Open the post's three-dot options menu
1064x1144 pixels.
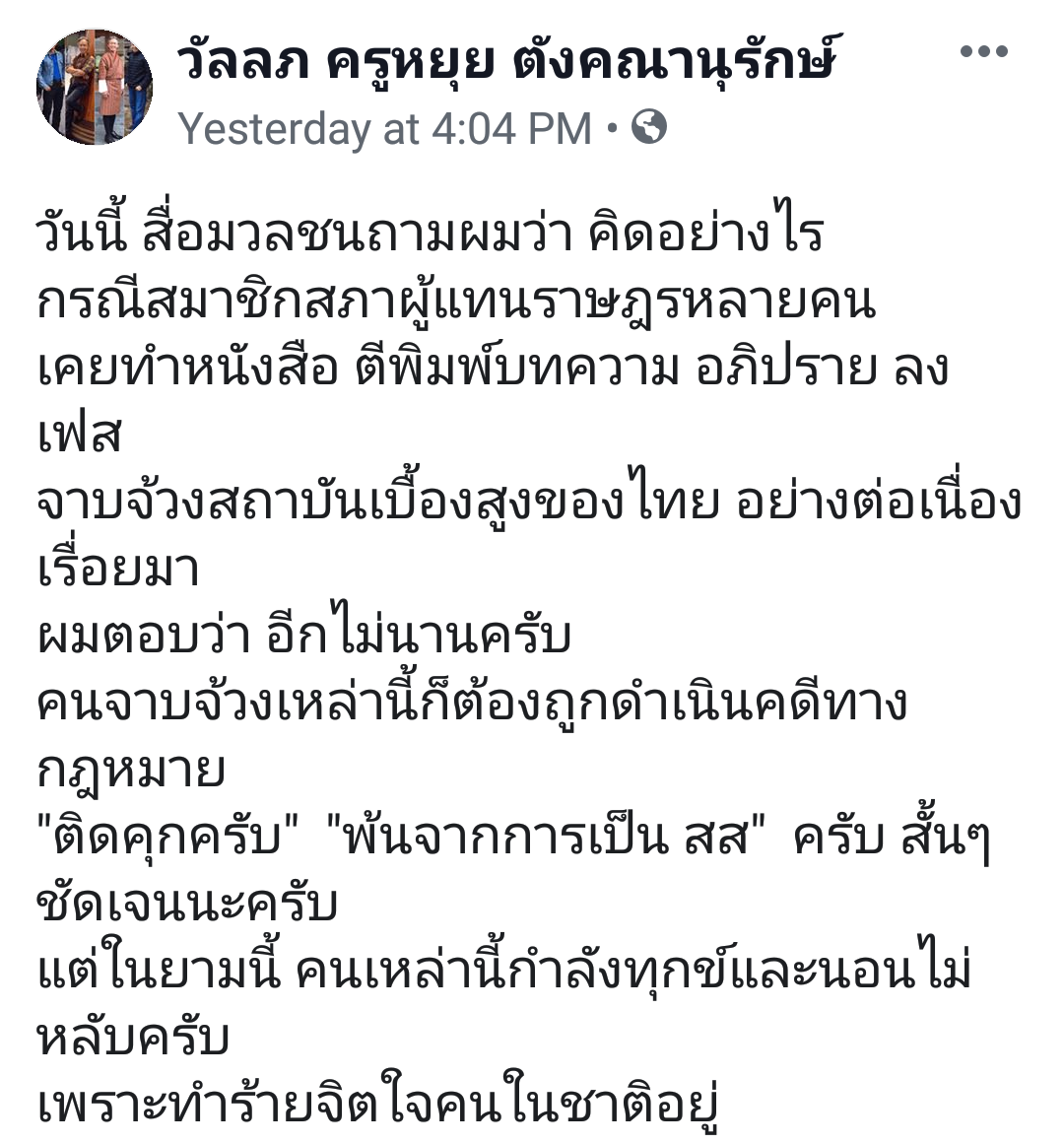tap(983, 52)
